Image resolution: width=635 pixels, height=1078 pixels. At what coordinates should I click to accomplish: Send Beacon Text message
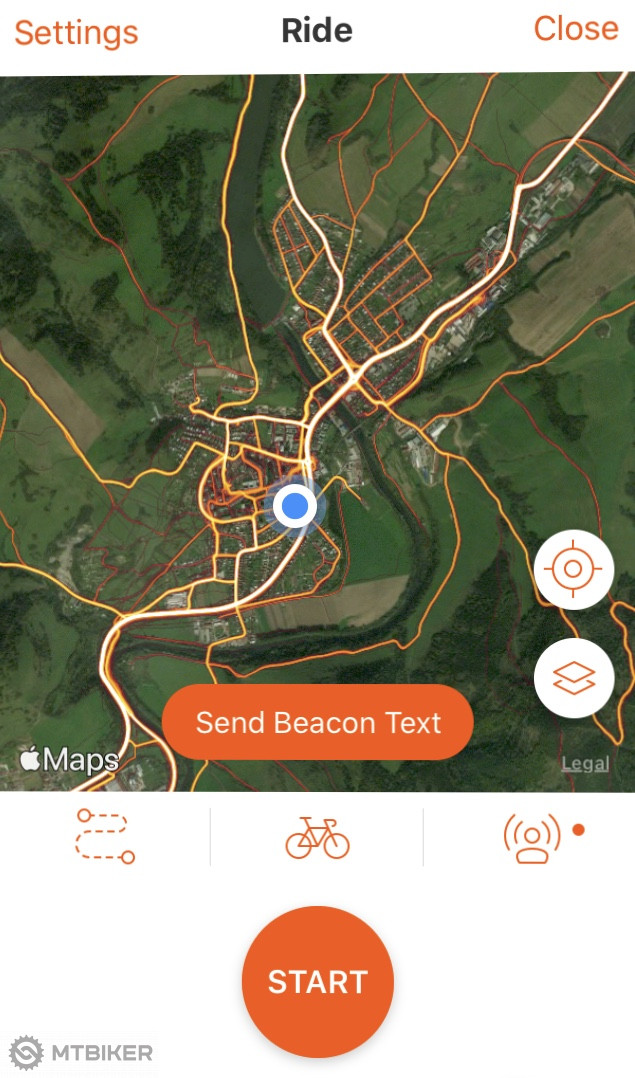pos(318,722)
